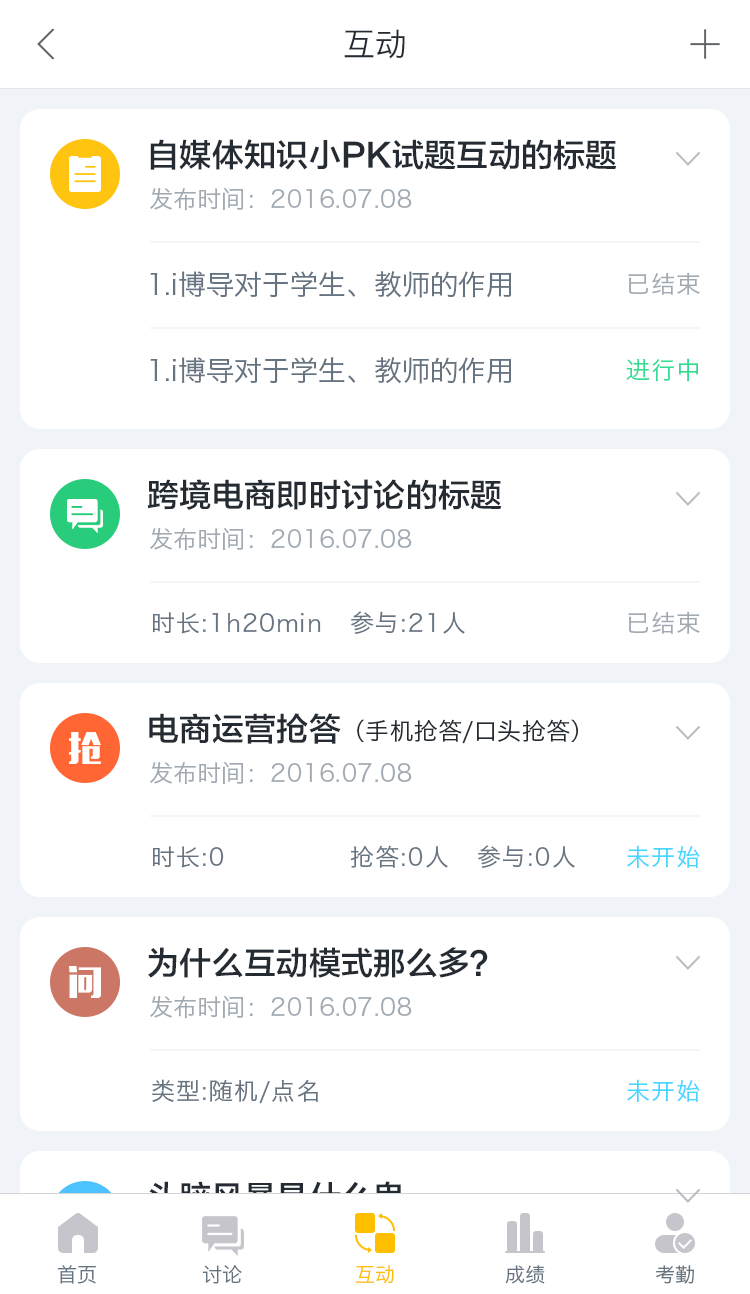This screenshot has width=750, height=1294.
Task: Open the first 已结束 ended item
Action: click(662, 285)
